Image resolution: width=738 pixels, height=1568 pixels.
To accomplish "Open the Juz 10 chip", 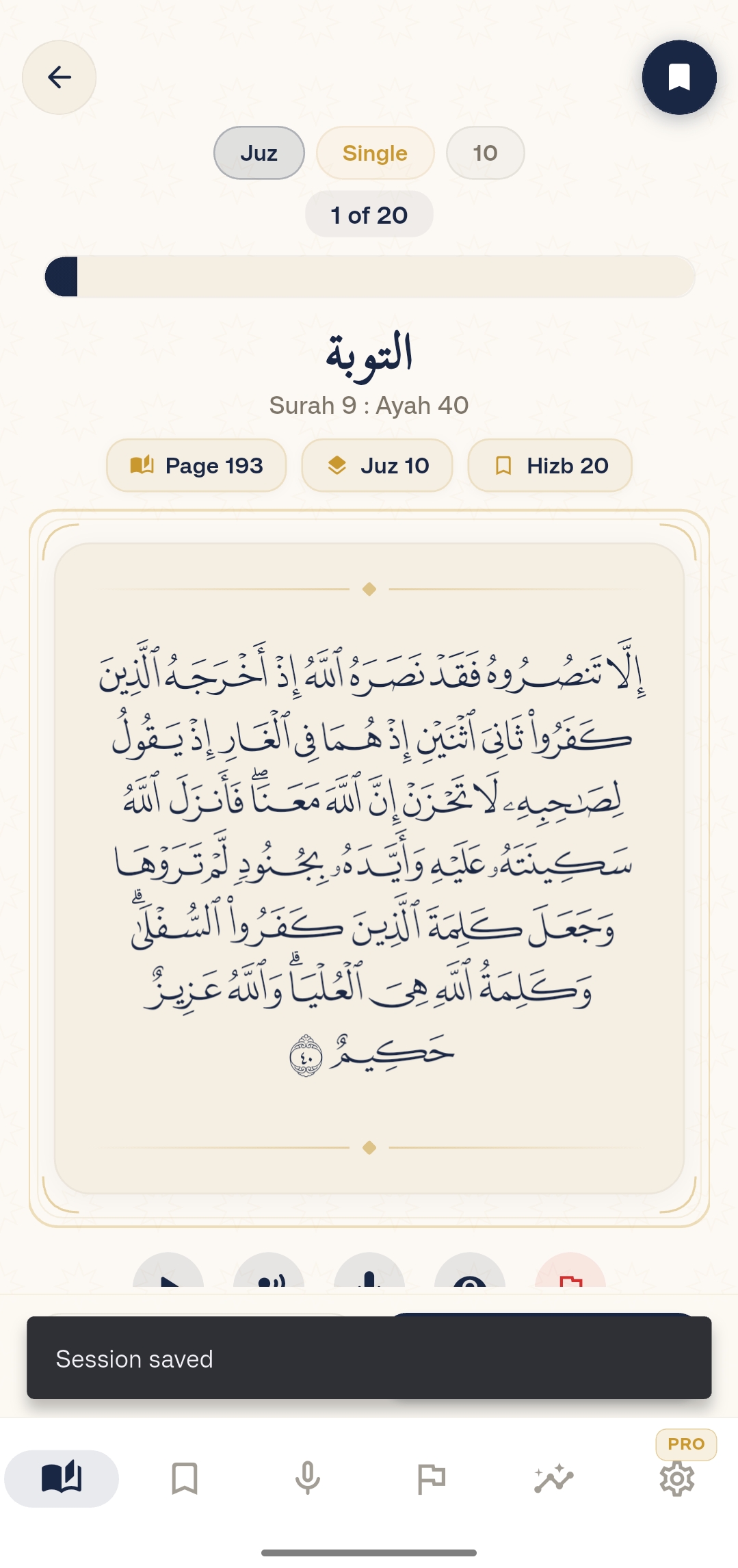I will coord(377,466).
